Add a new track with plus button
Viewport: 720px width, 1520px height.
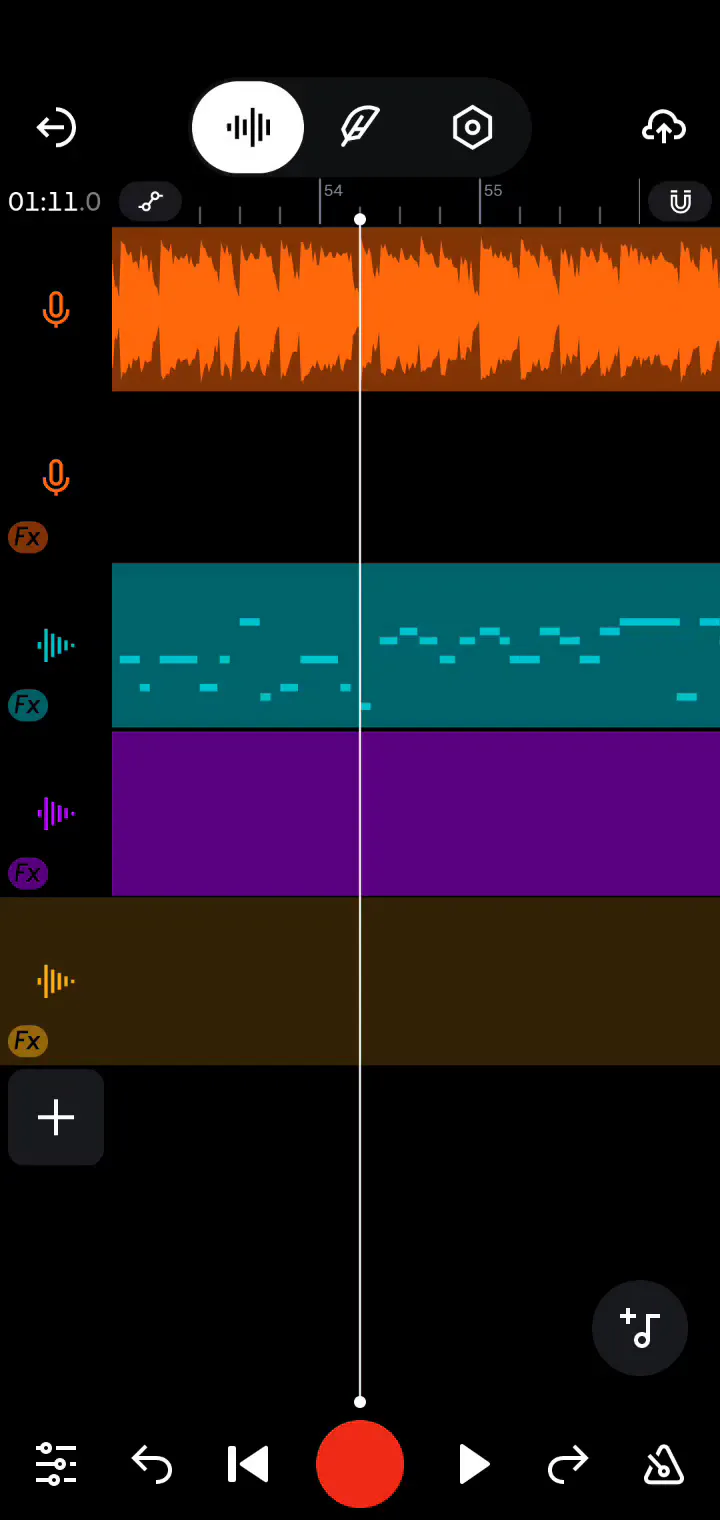tap(56, 1117)
